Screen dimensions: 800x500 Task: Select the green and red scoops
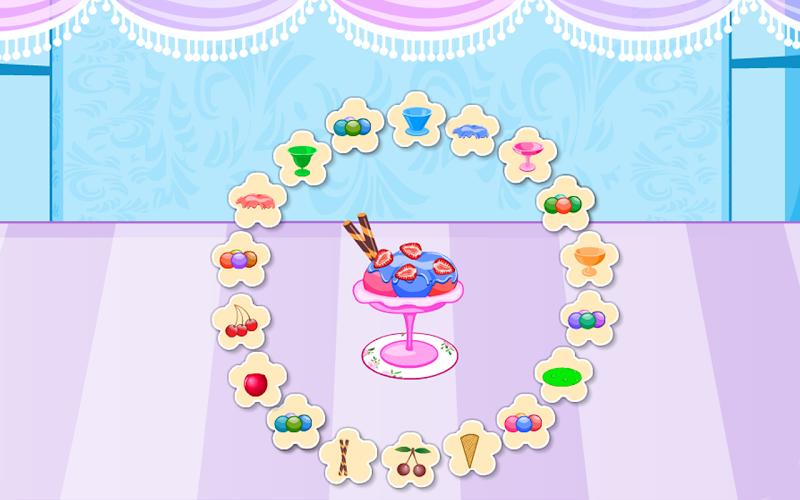(x=563, y=204)
